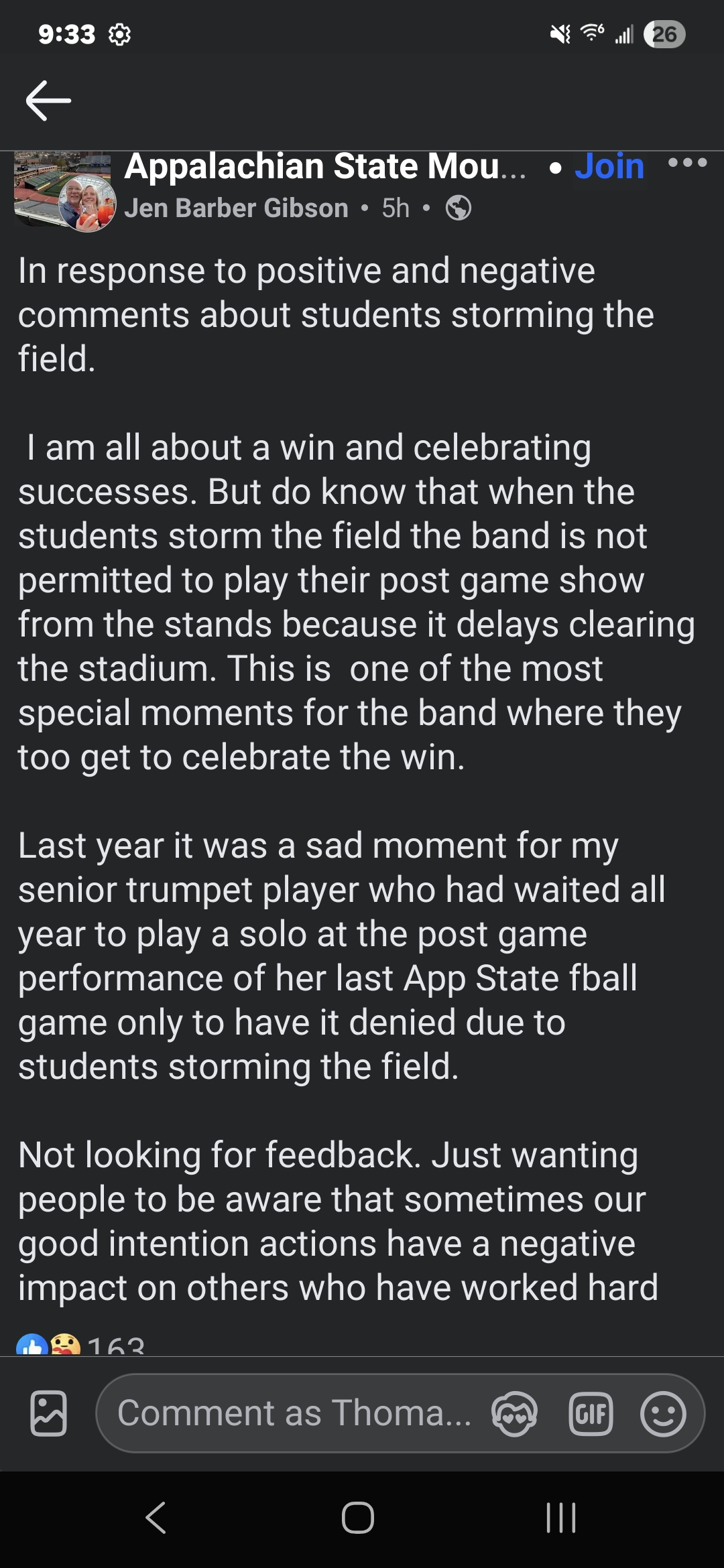
Task: Tap the system navigation back button
Action: click(156, 1518)
